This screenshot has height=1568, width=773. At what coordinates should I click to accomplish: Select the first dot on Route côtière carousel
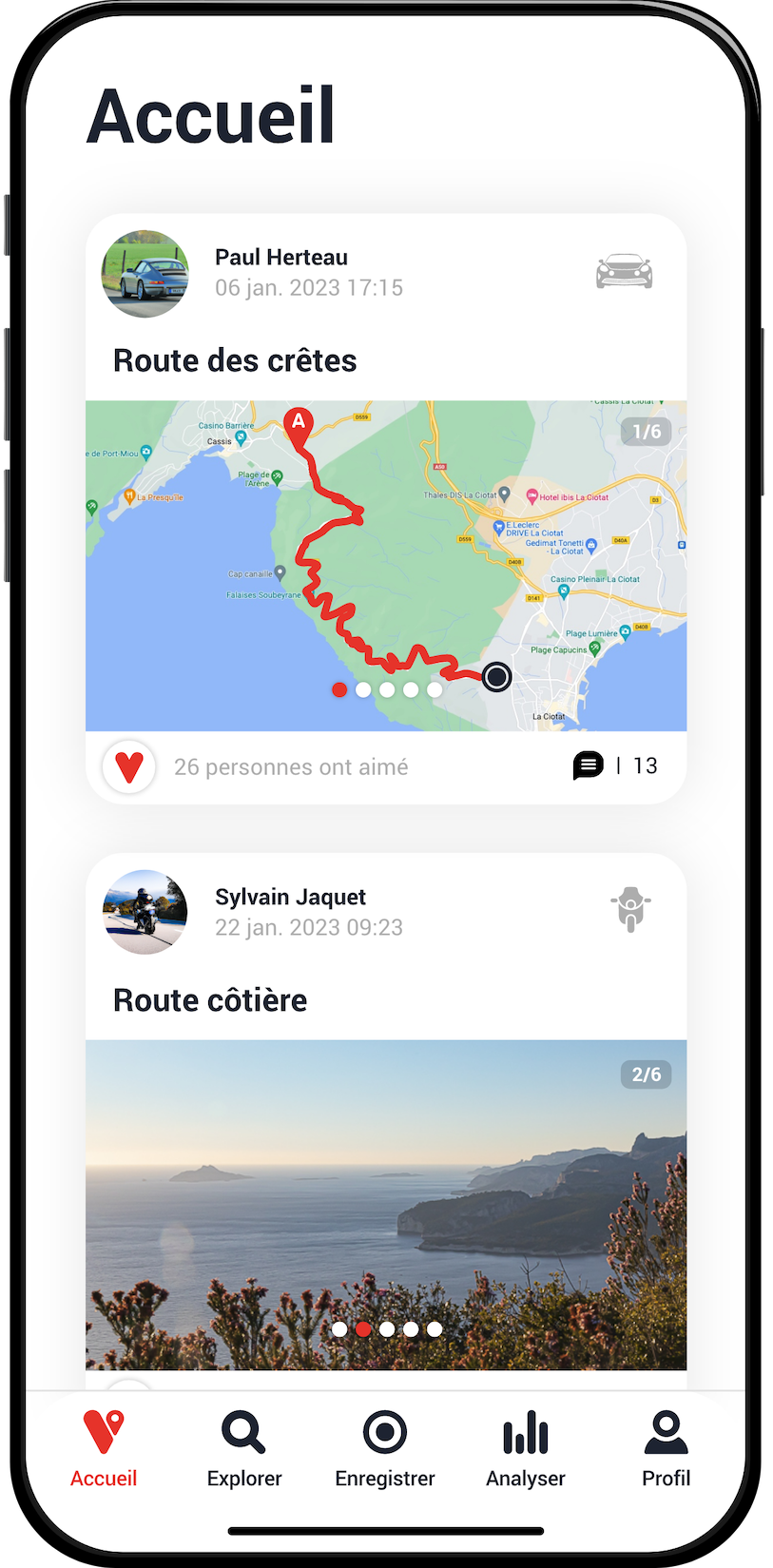tap(339, 1329)
